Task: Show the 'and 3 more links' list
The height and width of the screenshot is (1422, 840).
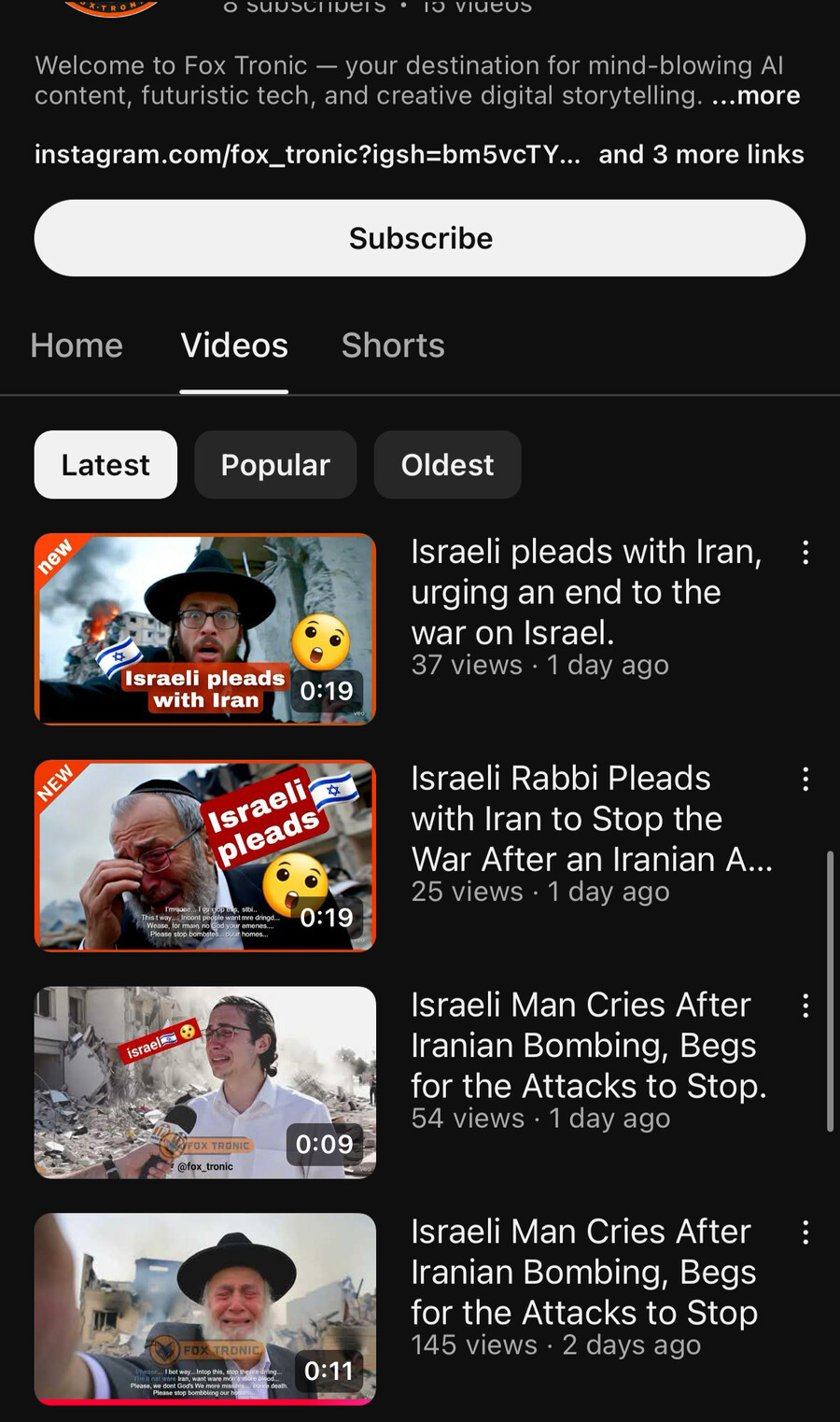Action: (x=701, y=154)
